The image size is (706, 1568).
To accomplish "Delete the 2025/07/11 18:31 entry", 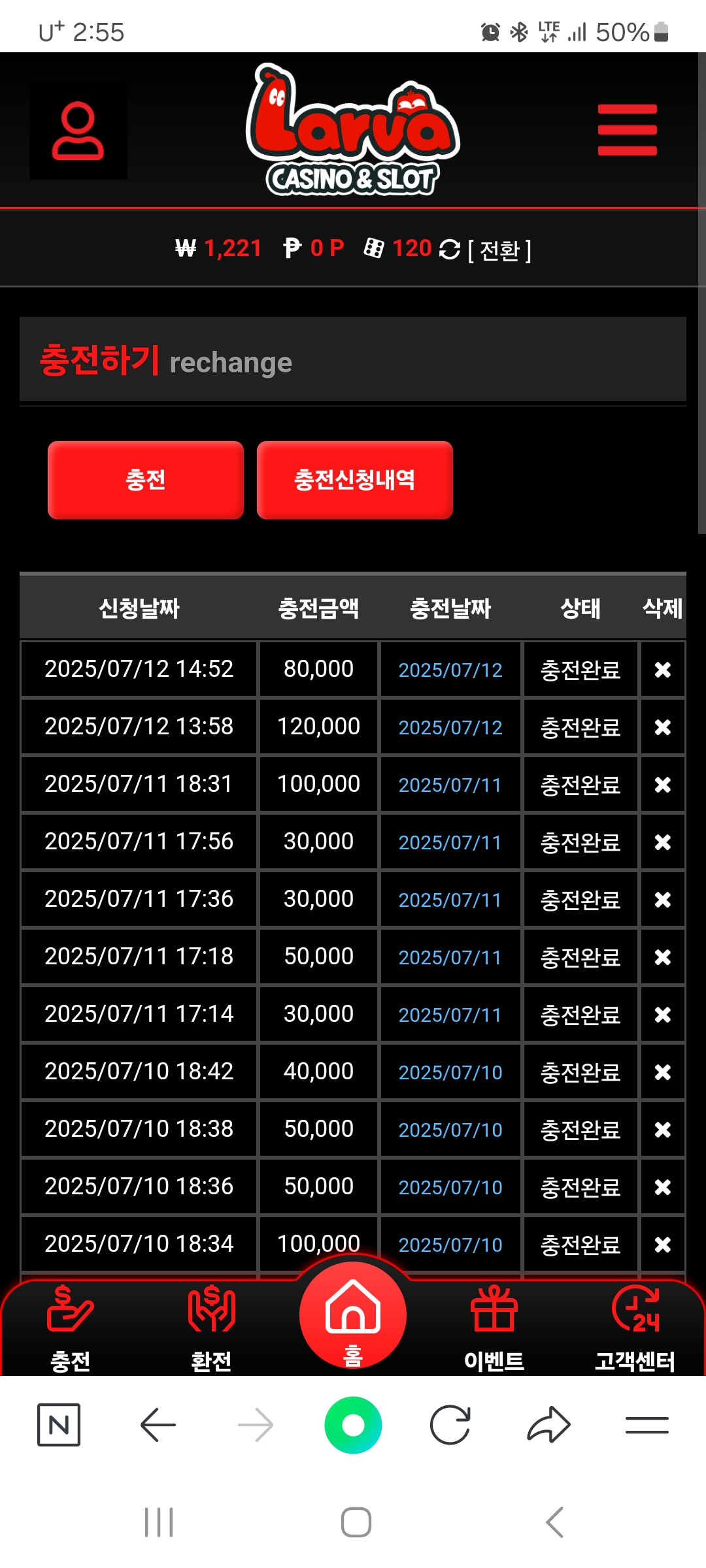I will point(662,785).
